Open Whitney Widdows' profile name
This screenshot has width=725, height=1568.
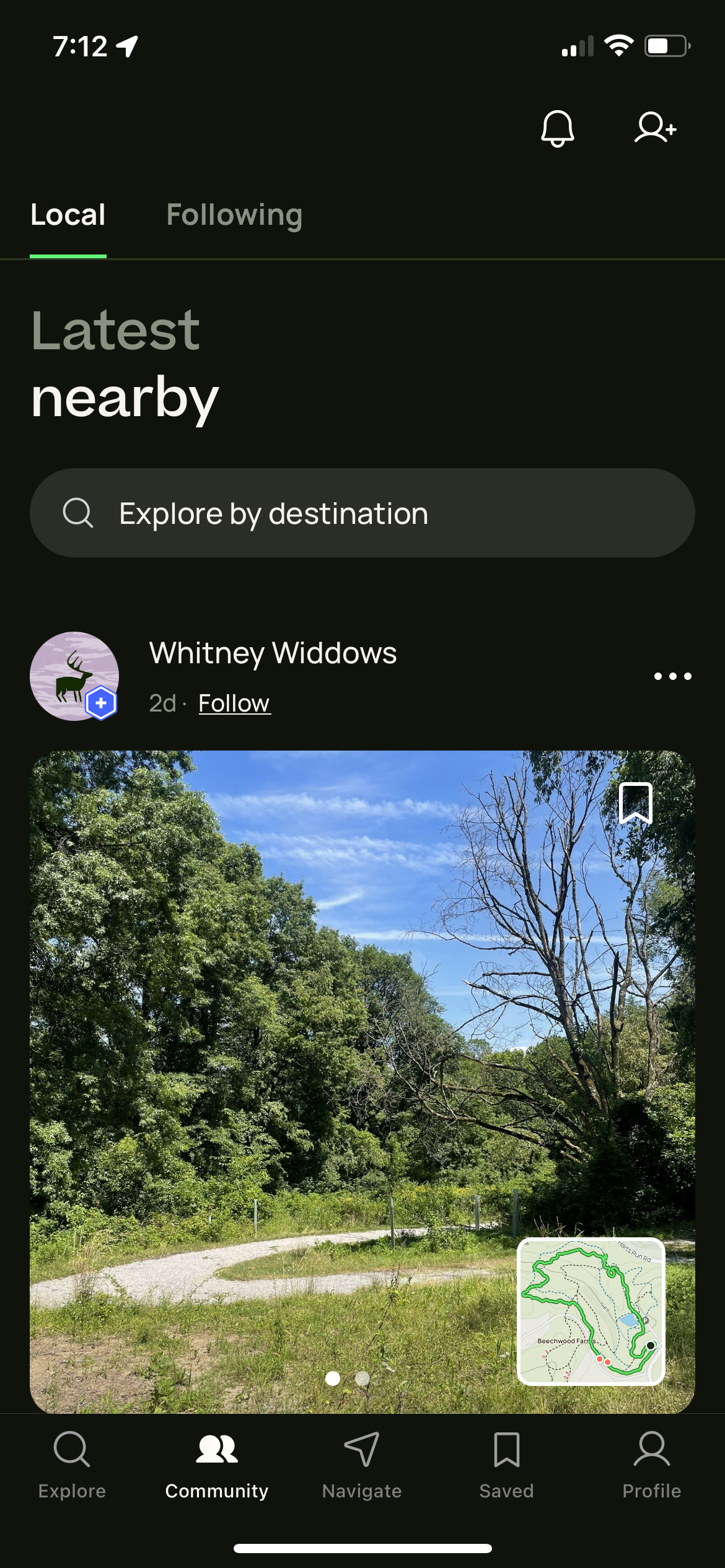click(x=273, y=653)
